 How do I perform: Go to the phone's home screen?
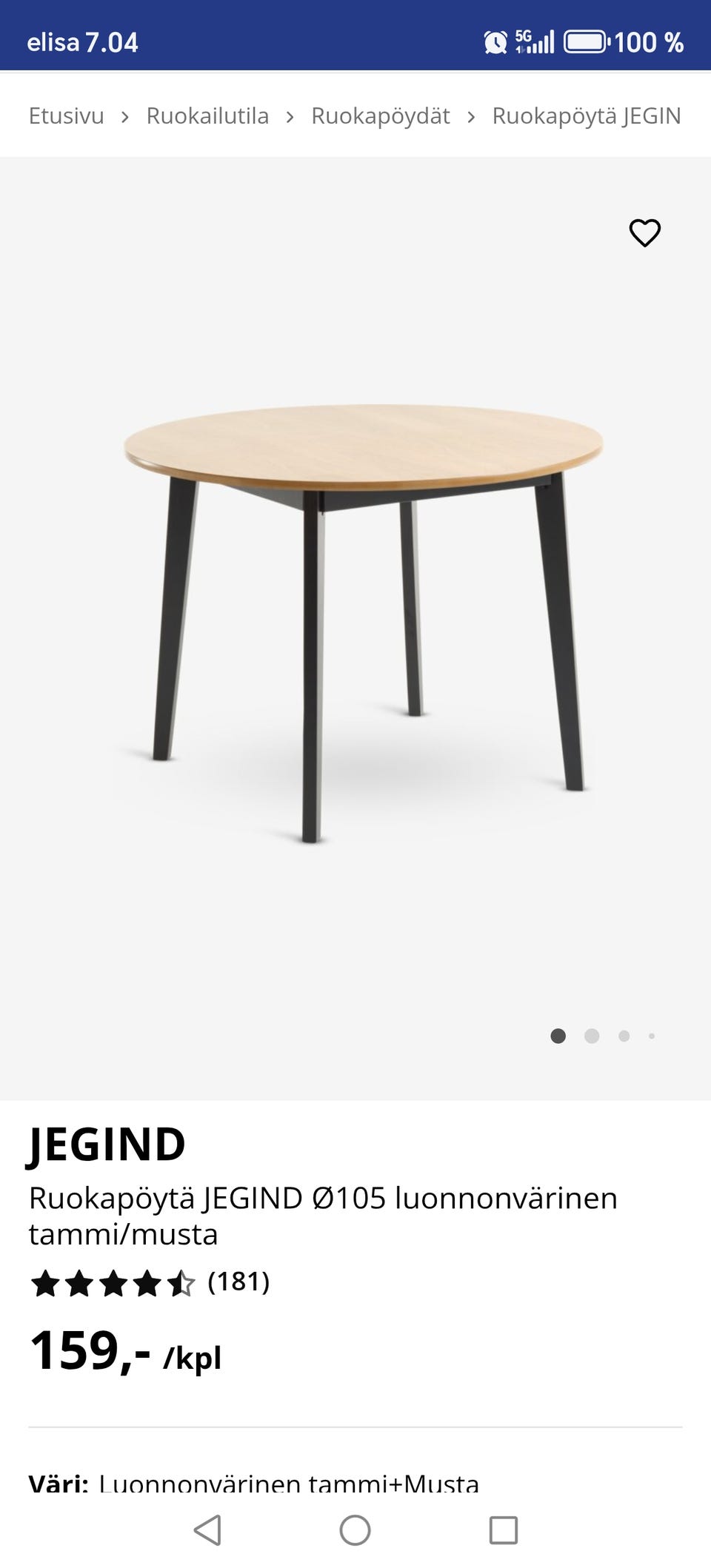[355, 1530]
